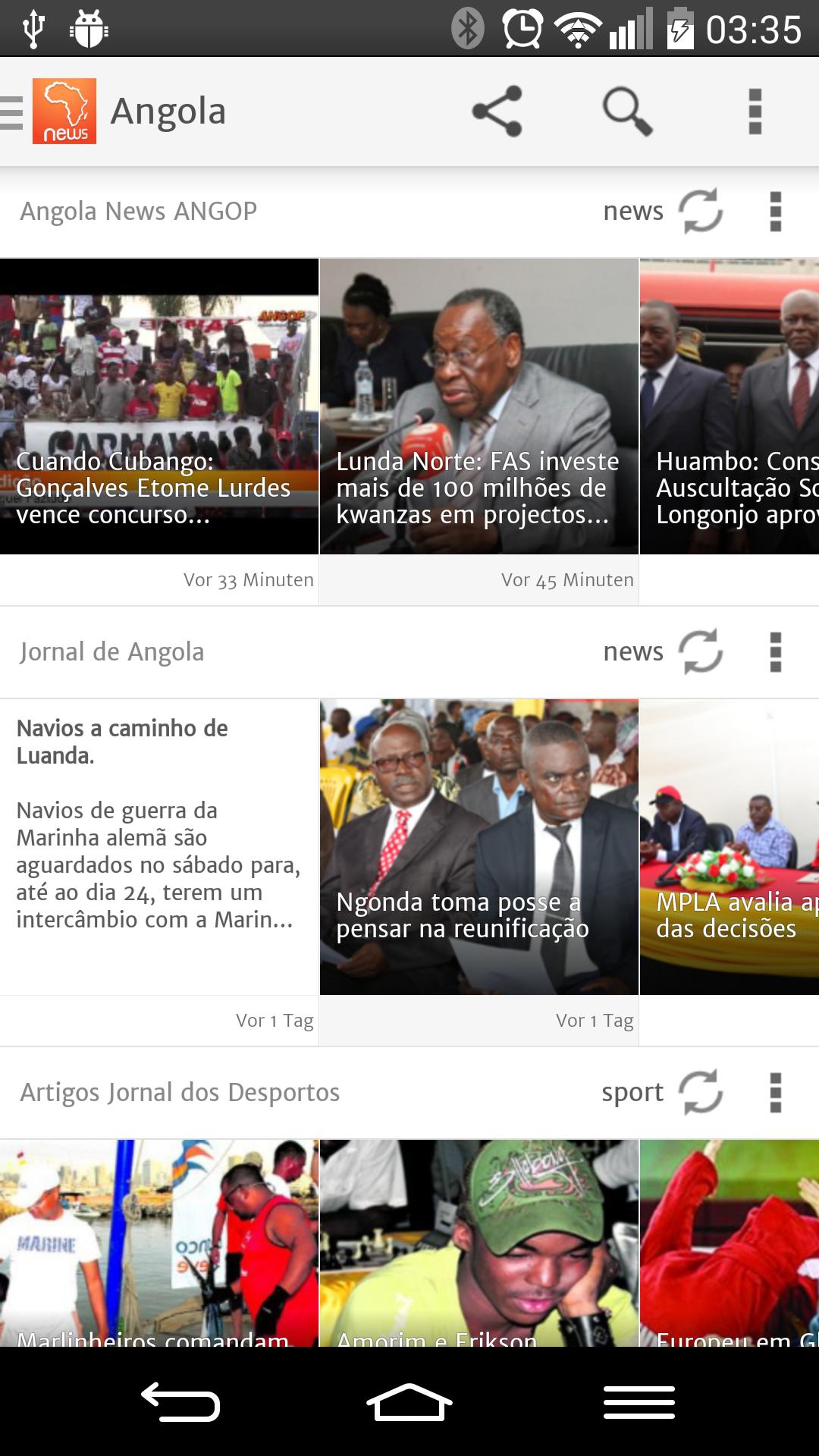This screenshot has height=1456, width=819.
Task: Refresh the Artigos Jornal dos Desportos feed
Action: [701, 1092]
